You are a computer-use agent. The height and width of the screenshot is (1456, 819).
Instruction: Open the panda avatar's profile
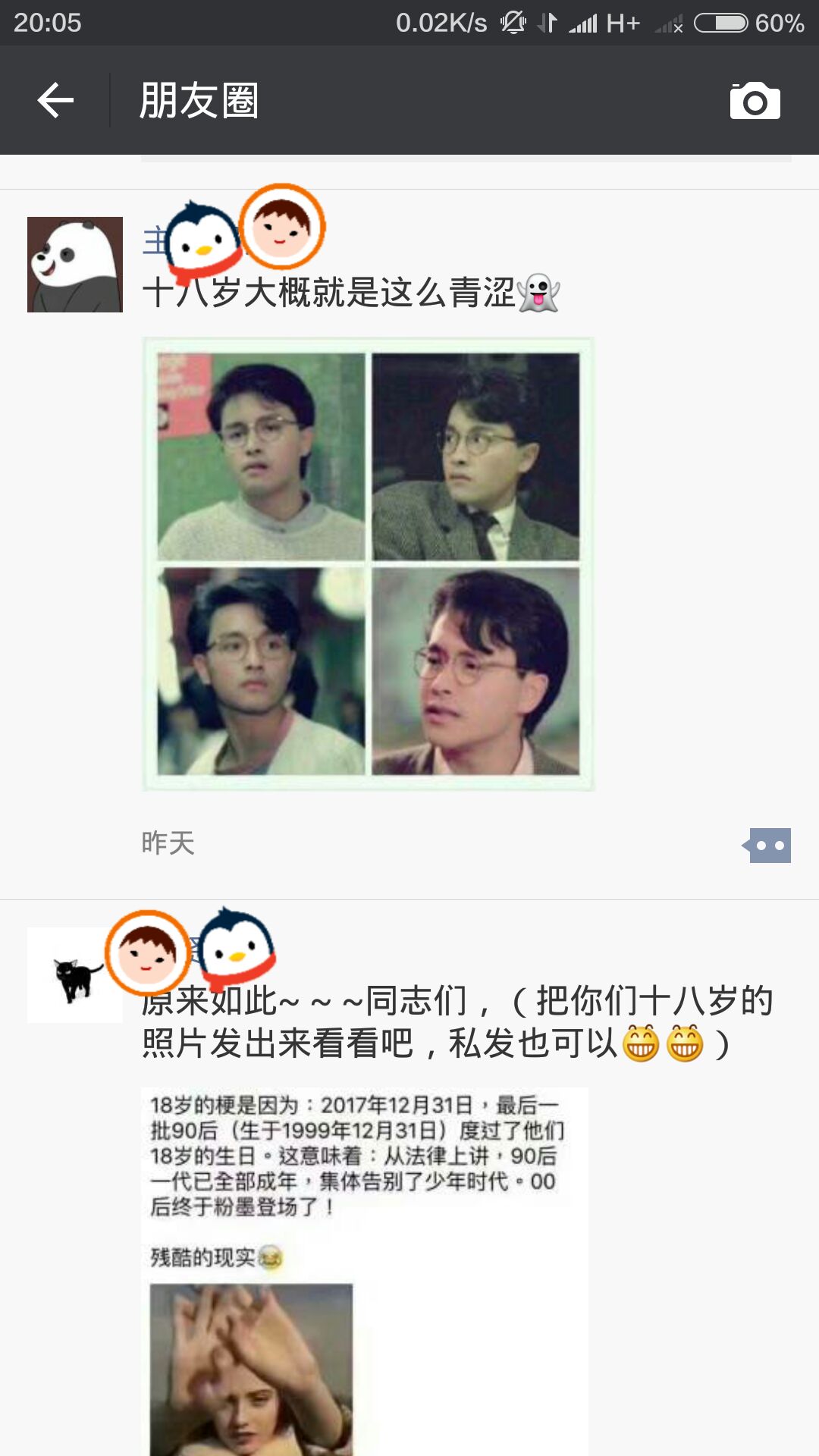pos(75,265)
